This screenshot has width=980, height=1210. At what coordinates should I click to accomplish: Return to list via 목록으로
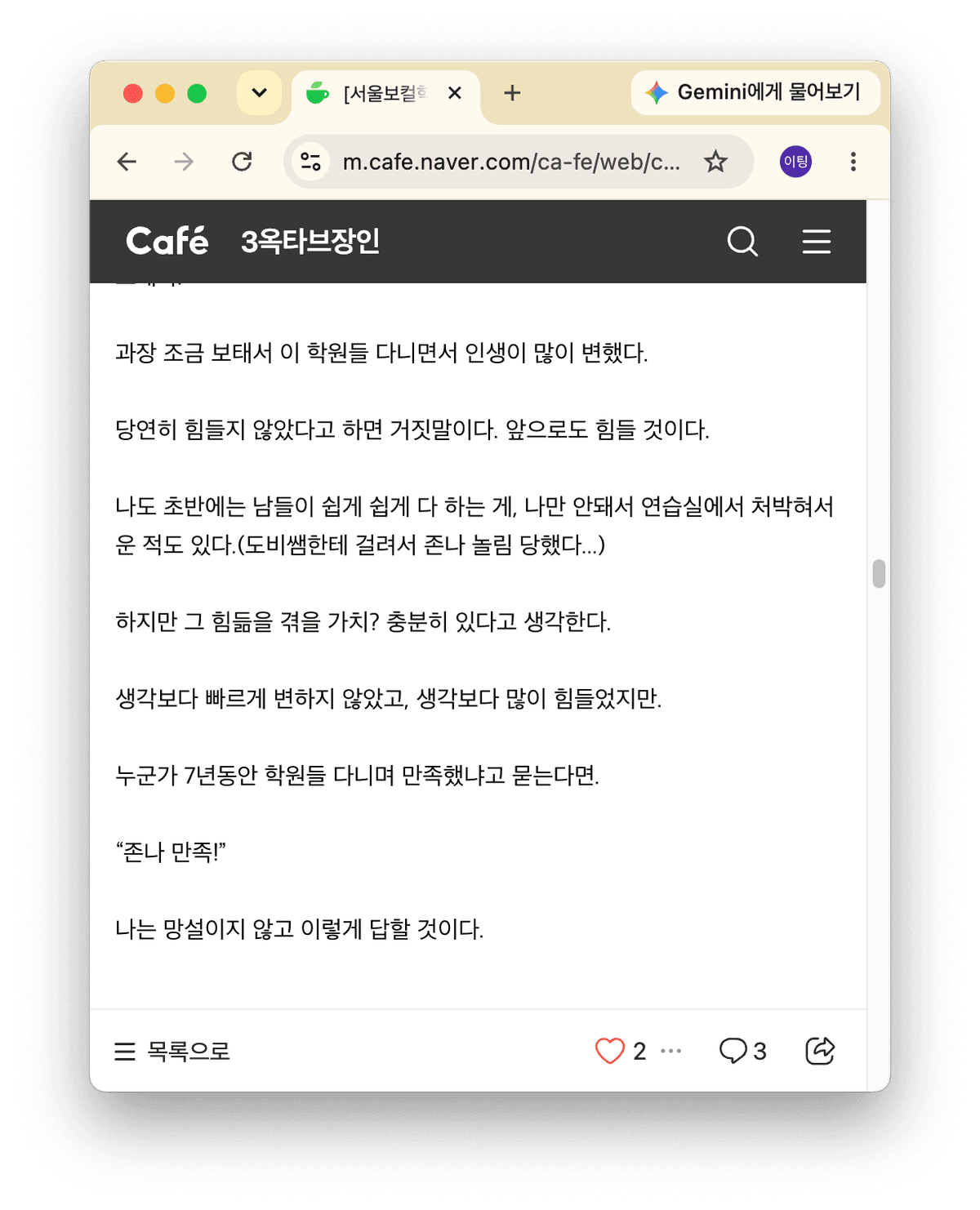[172, 1051]
